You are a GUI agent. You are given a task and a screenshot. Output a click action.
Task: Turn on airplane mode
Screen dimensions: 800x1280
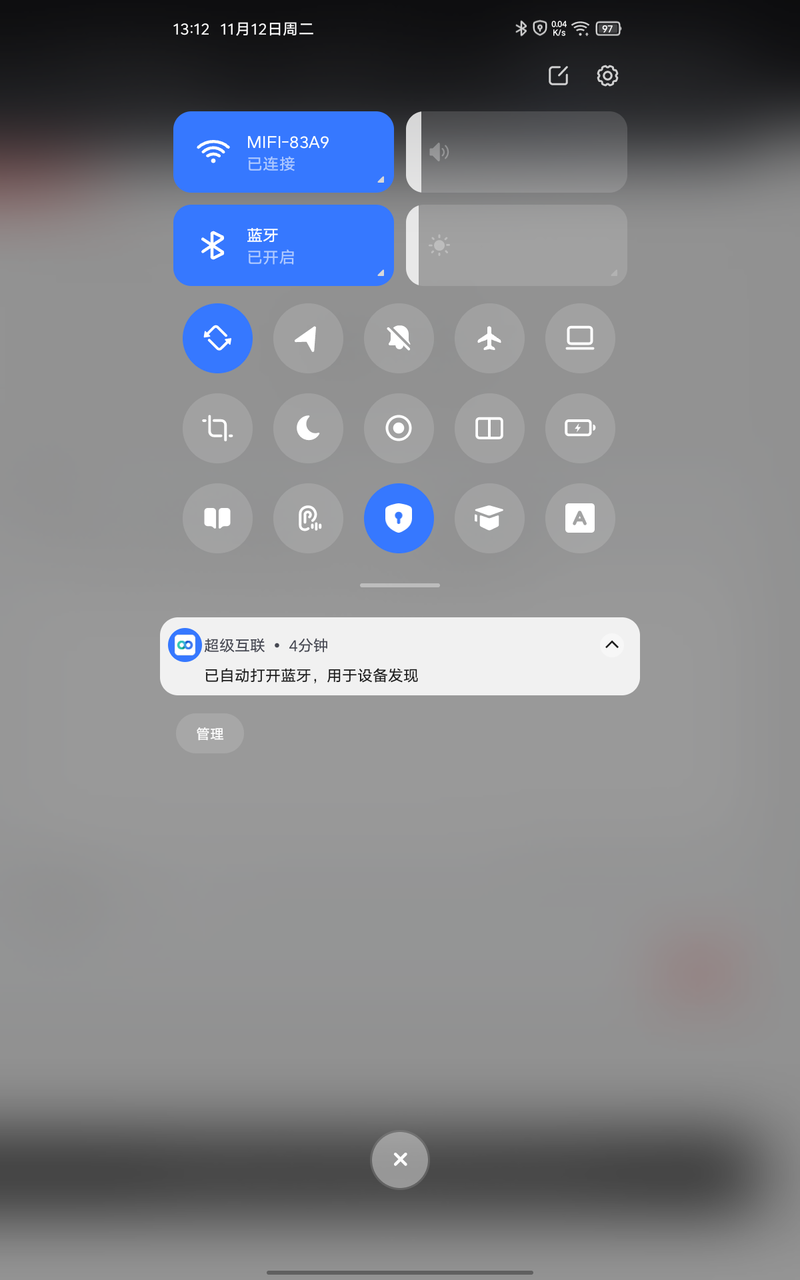coord(489,338)
